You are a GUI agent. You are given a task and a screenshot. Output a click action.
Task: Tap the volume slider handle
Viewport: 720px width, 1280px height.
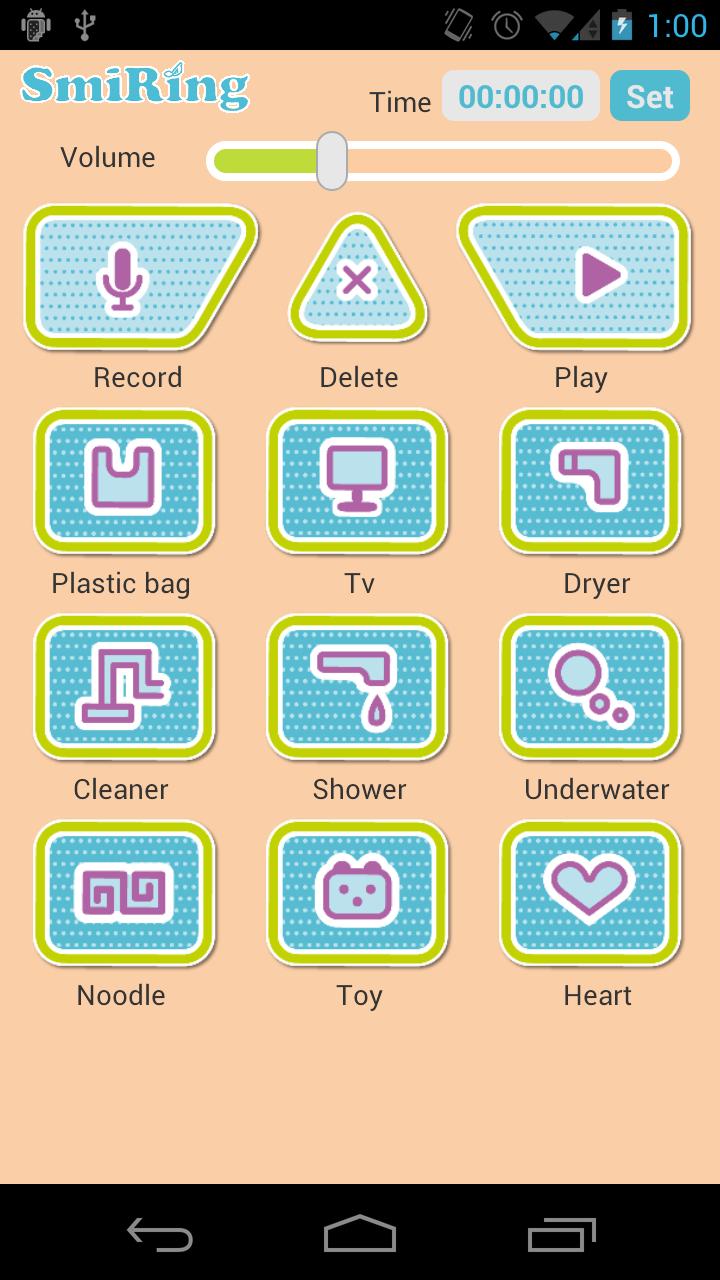click(x=332, y=160)
